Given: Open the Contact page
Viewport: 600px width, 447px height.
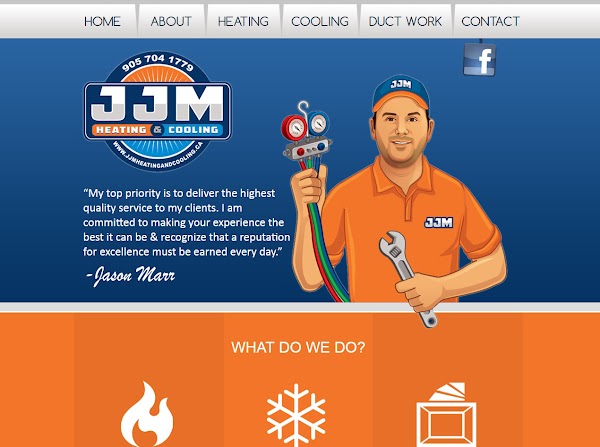Looking at the screenshot, I should click(491, 21).
